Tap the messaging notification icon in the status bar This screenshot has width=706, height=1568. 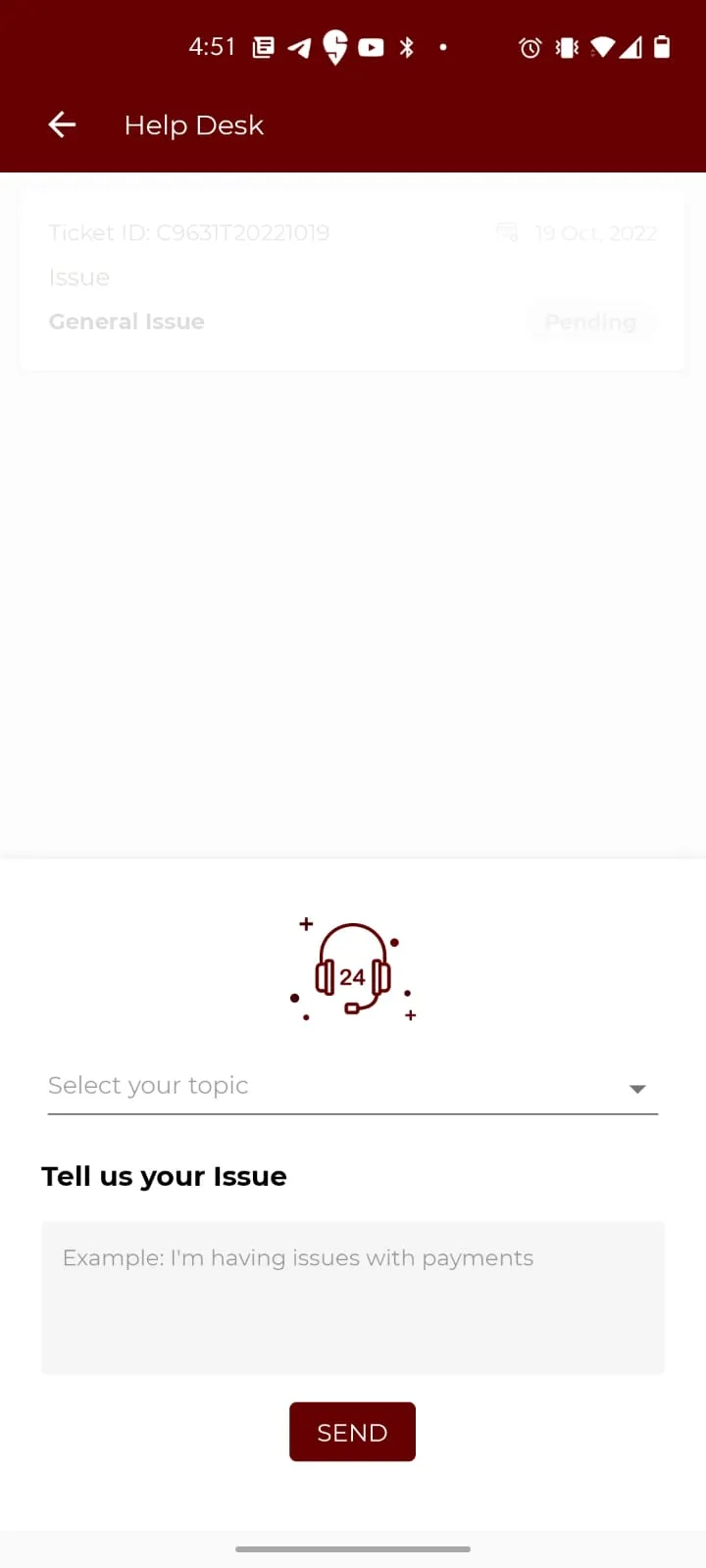[263, 47]
